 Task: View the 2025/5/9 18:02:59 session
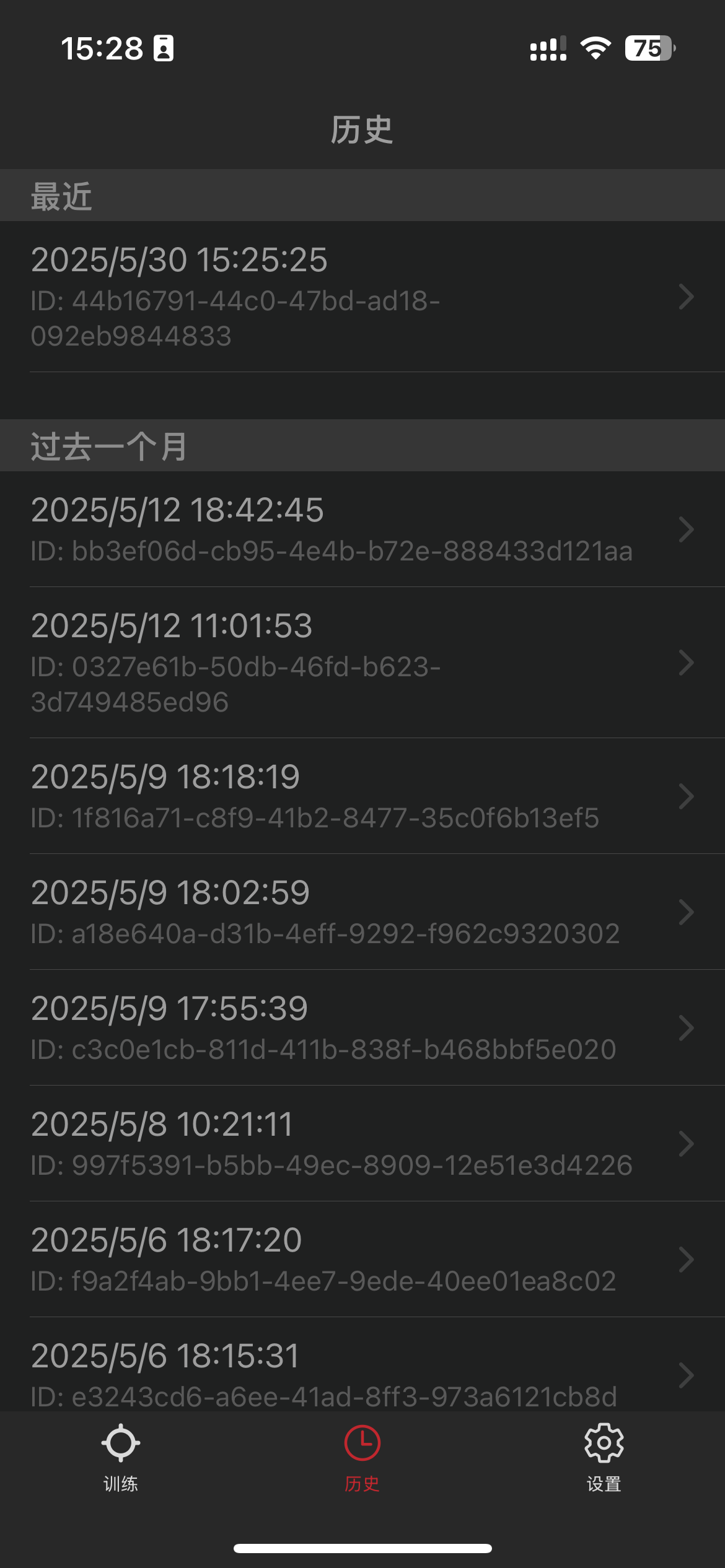pos(362,912)
